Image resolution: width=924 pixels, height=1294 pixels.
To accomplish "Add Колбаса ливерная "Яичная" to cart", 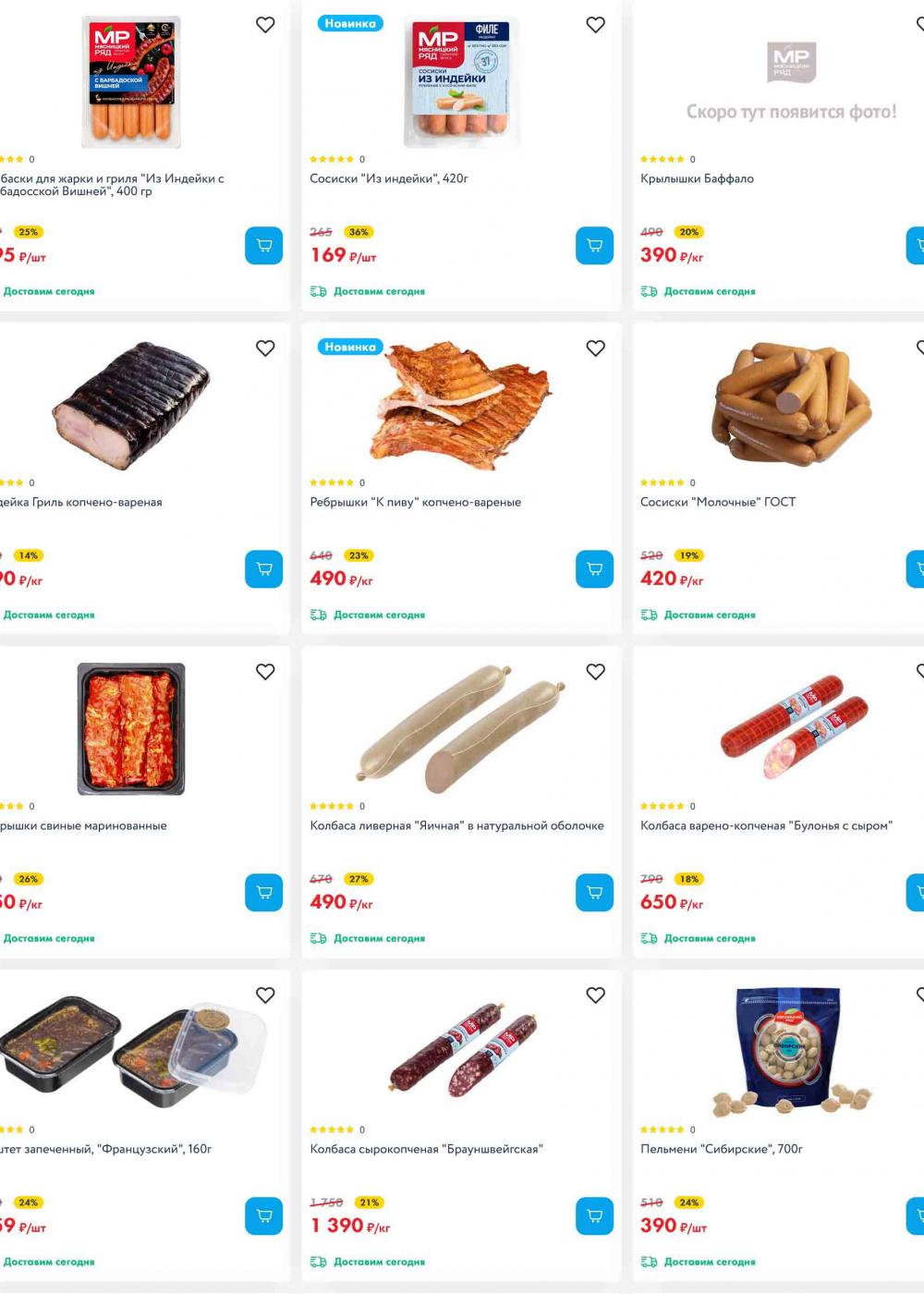I will 594,893.
